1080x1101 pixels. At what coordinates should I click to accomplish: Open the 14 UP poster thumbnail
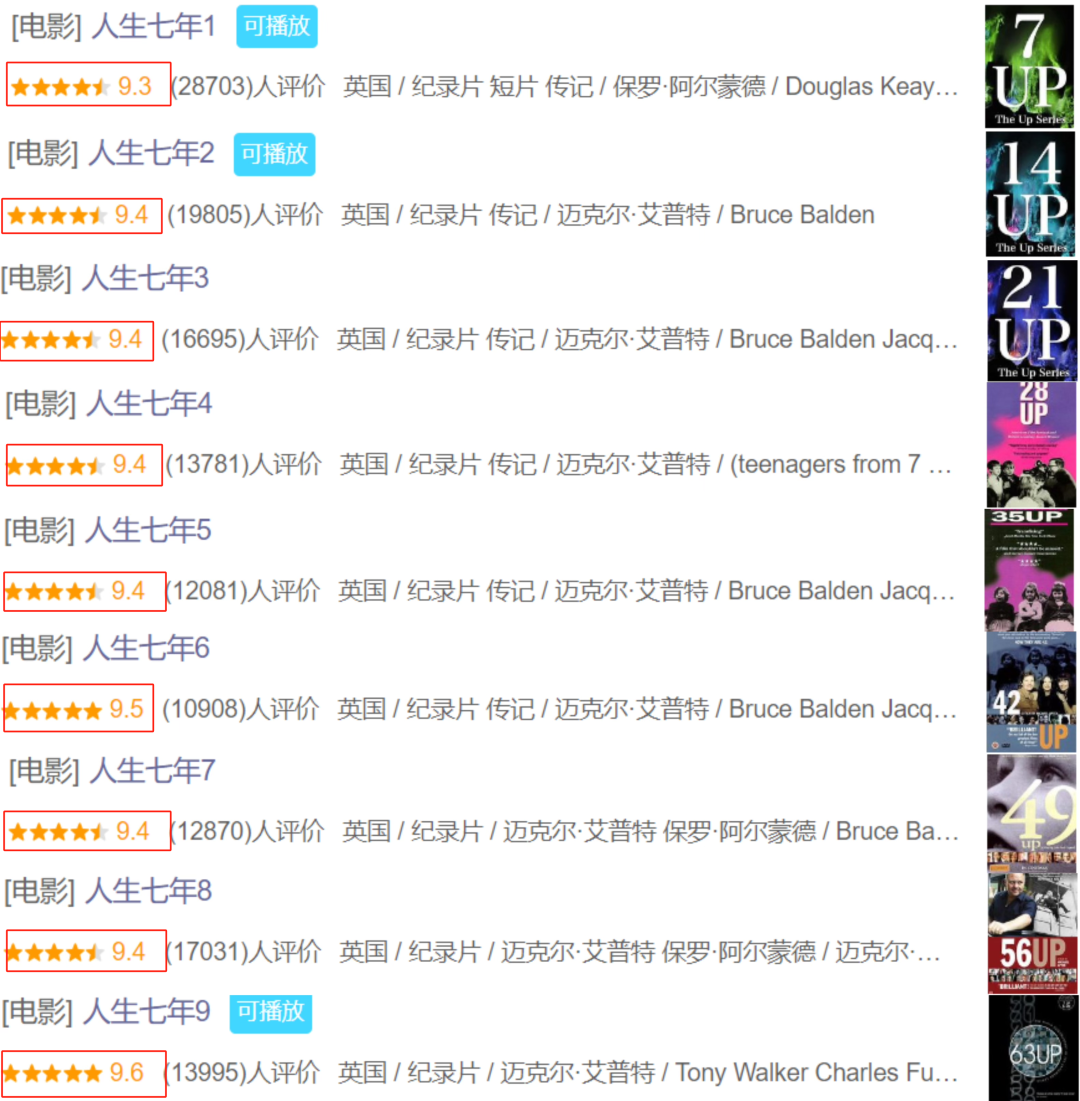click(1030, 193)
